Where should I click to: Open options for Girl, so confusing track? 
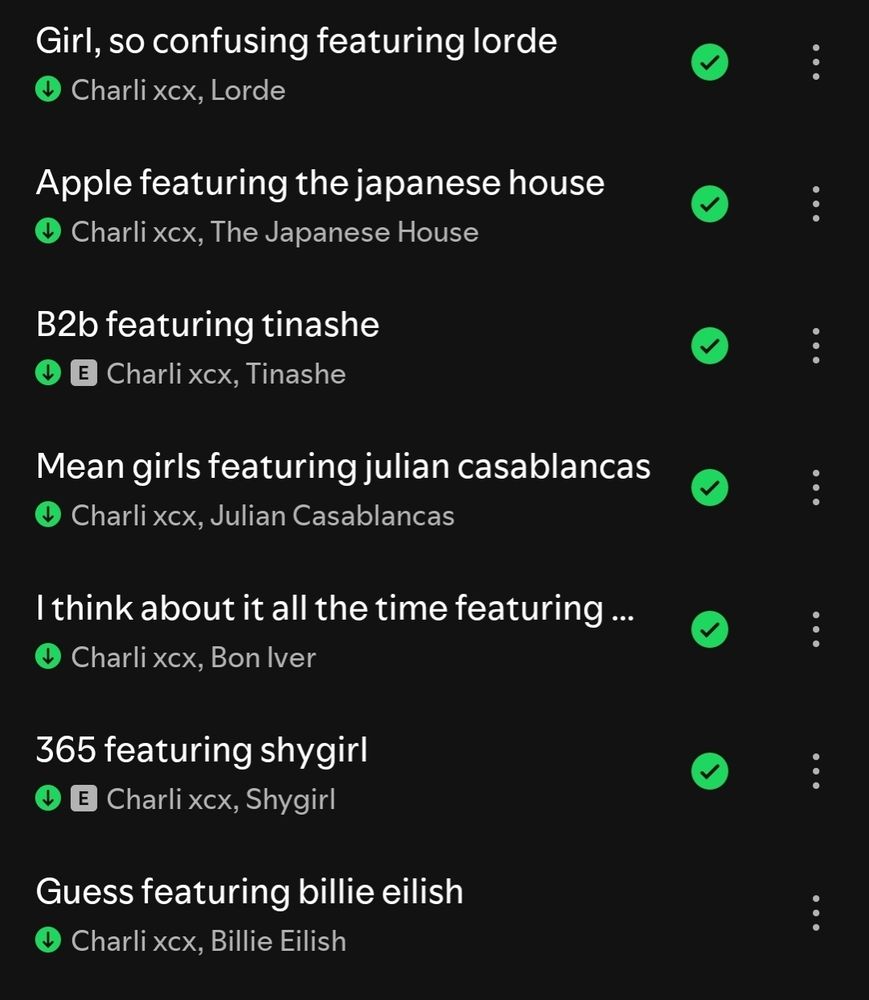click(x=815, y=62)
